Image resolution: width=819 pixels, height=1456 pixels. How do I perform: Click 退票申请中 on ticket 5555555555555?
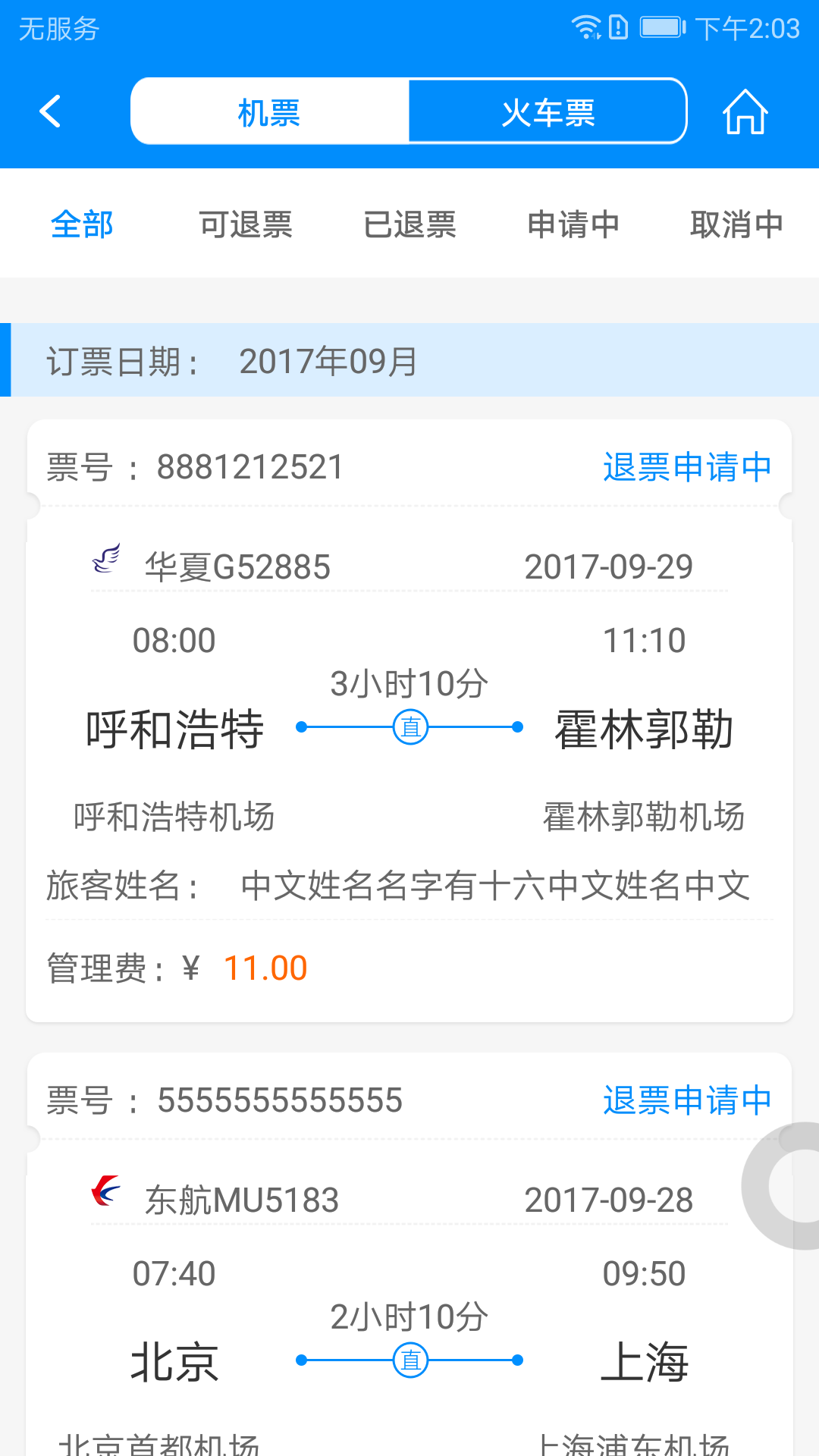point(686,1100)
